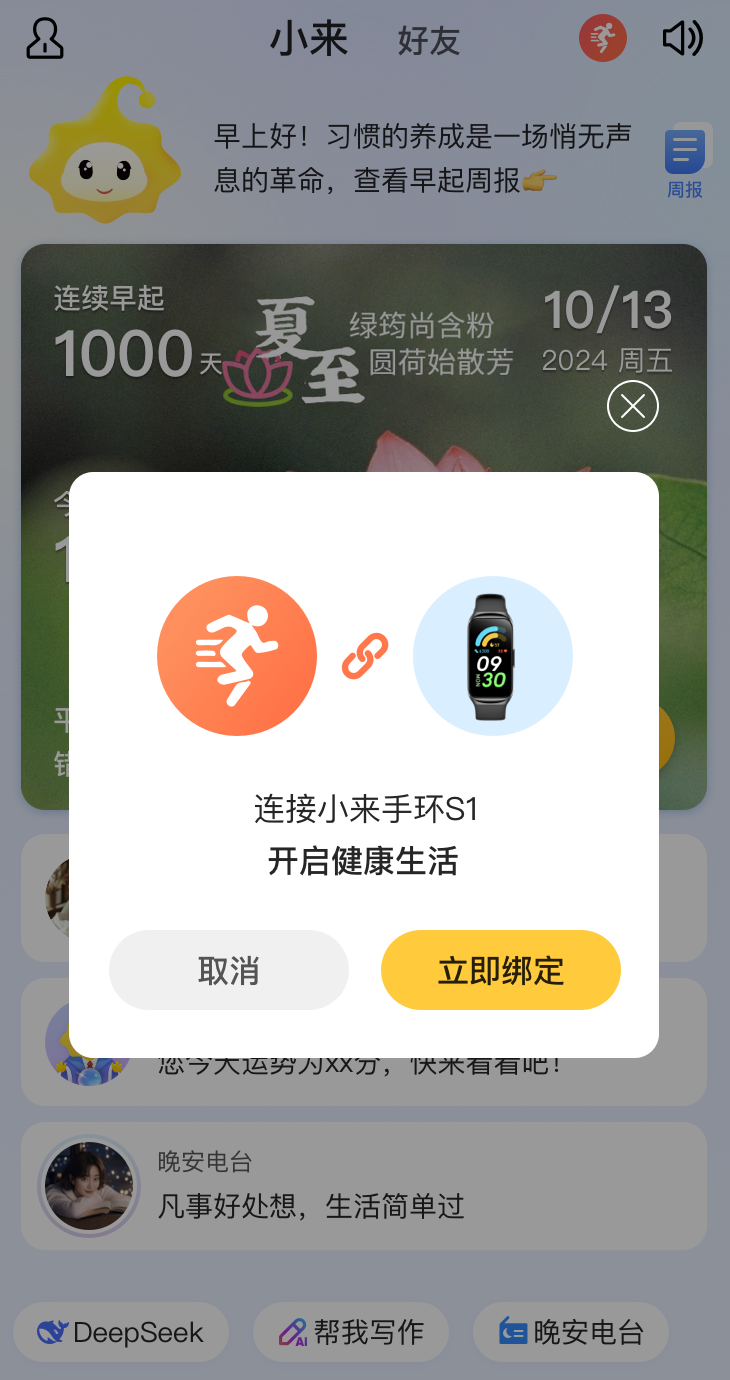Open the profile icon at top left
Viewport: 730px width, 1380px height.
44,38
